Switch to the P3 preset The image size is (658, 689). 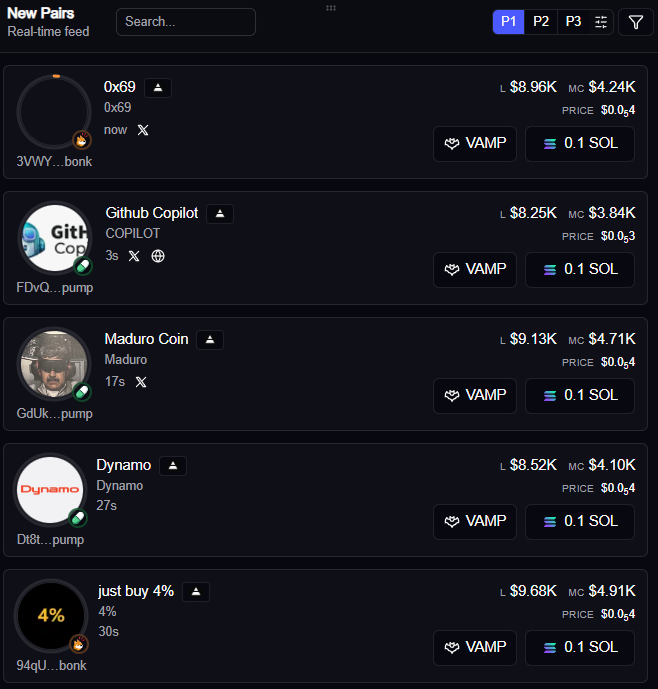pos(573,22)
